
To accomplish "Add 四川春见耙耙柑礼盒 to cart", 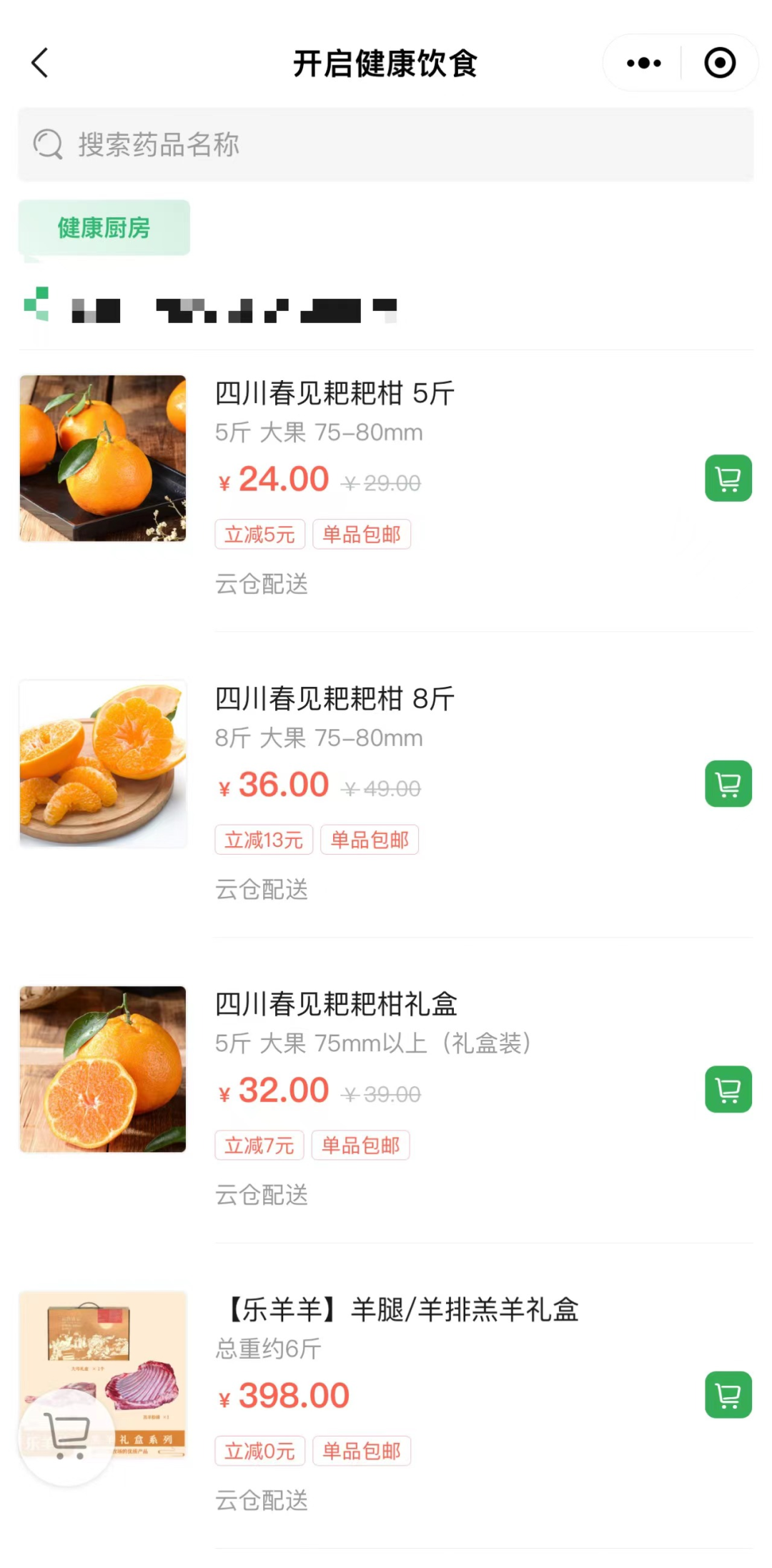I will coord(728,1089).
